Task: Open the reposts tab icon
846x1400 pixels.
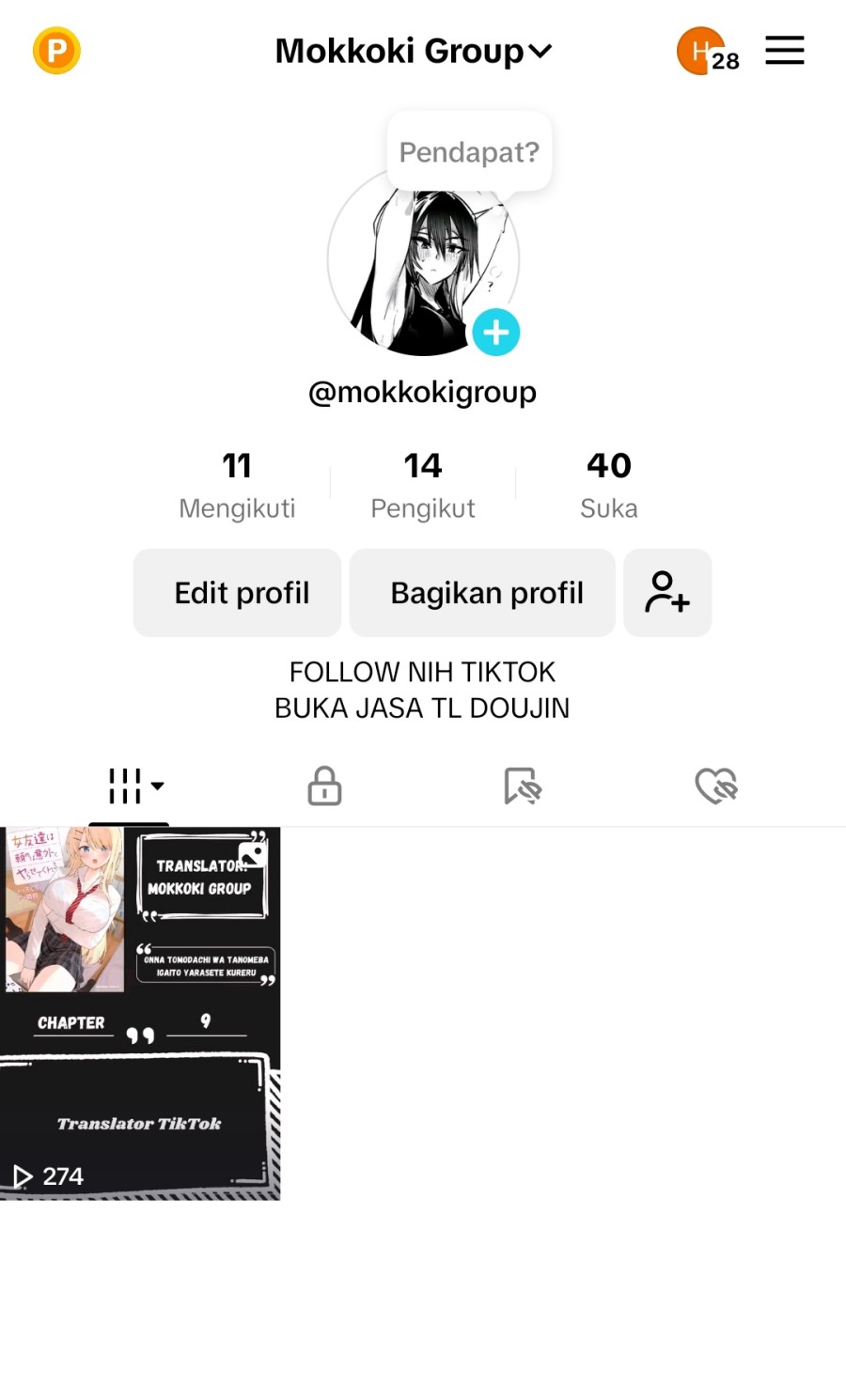Action: pyautogui.click(x=522, y=786)
